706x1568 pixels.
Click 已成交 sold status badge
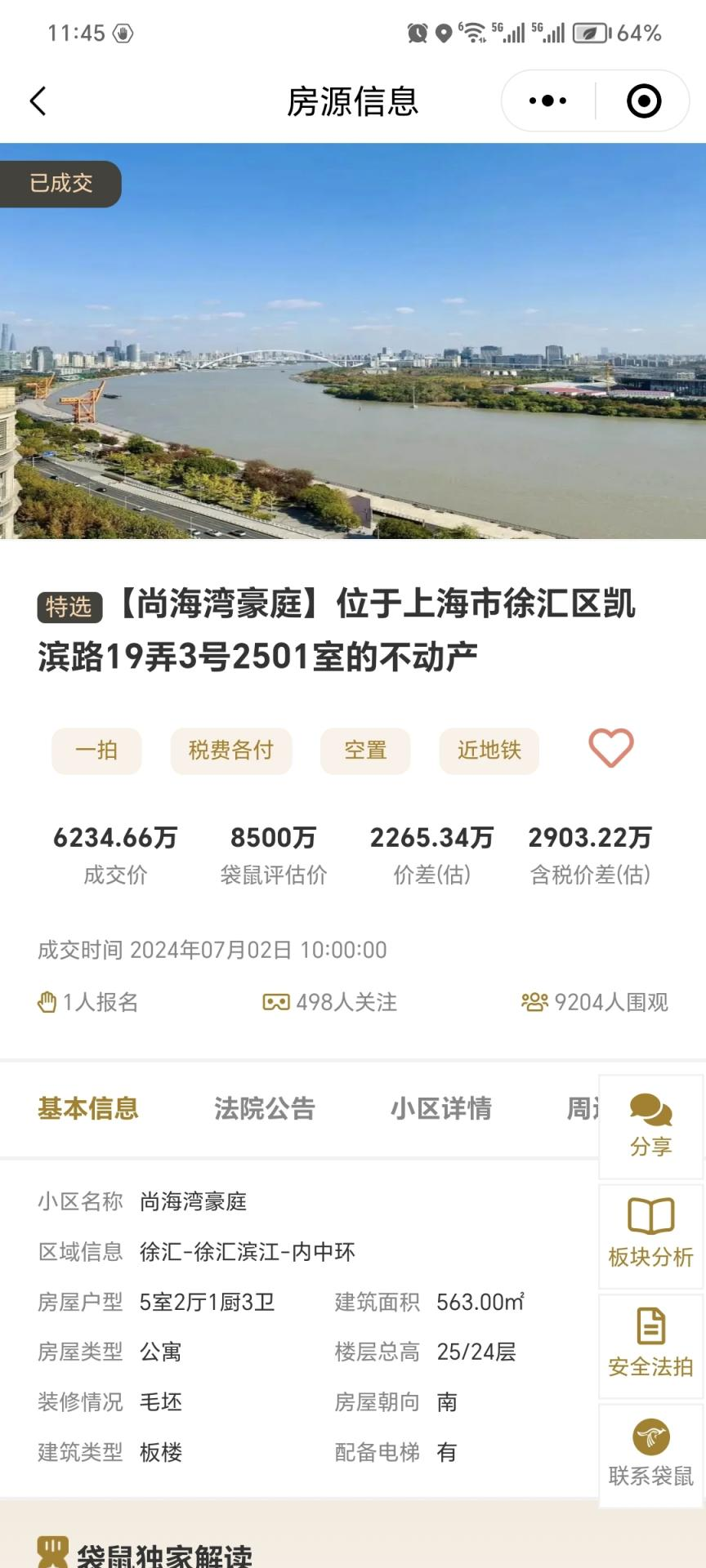pos(60,183)
